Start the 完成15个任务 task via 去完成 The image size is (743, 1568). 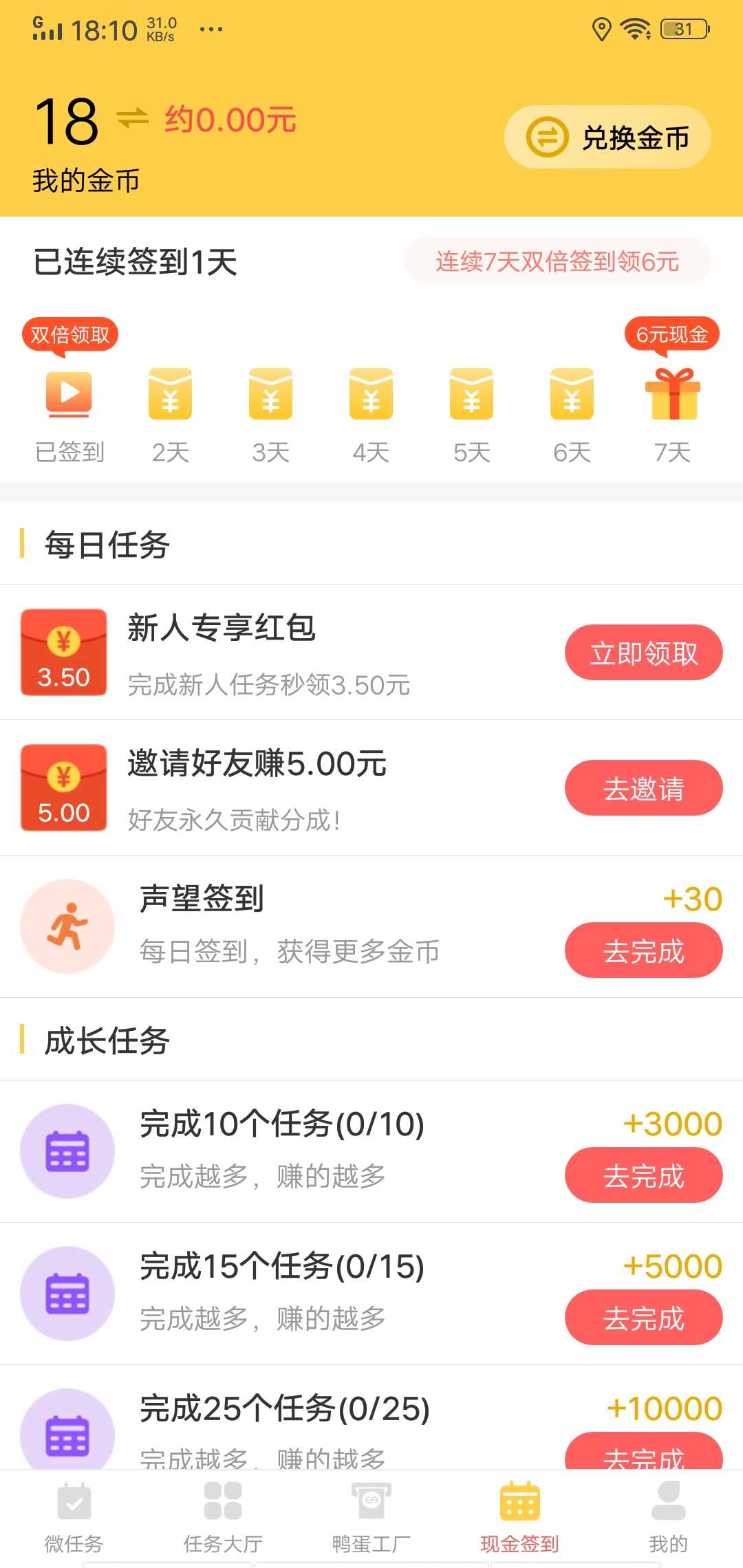[x=643, y=1318]
